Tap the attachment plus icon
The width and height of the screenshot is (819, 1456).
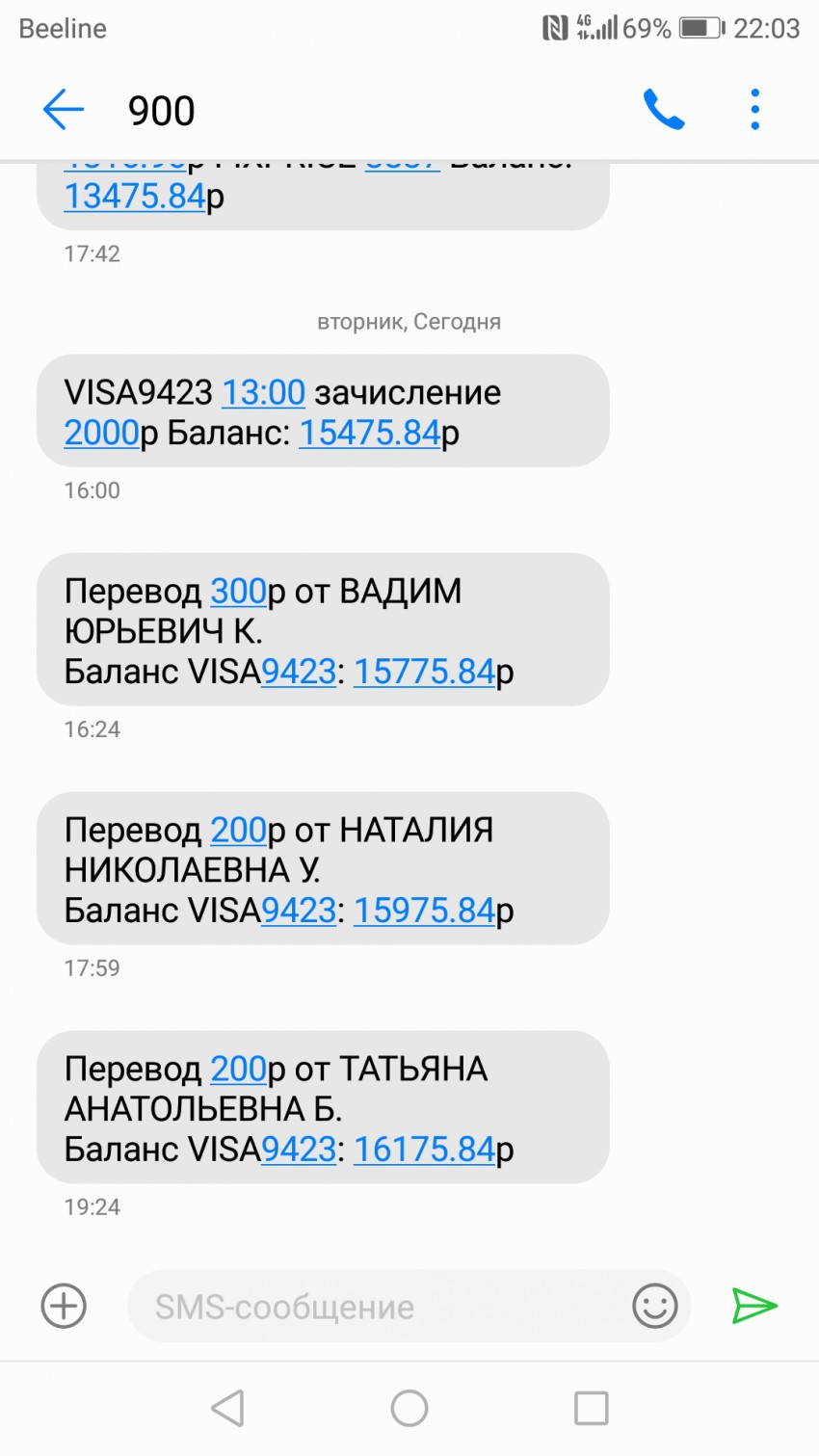64,1307
